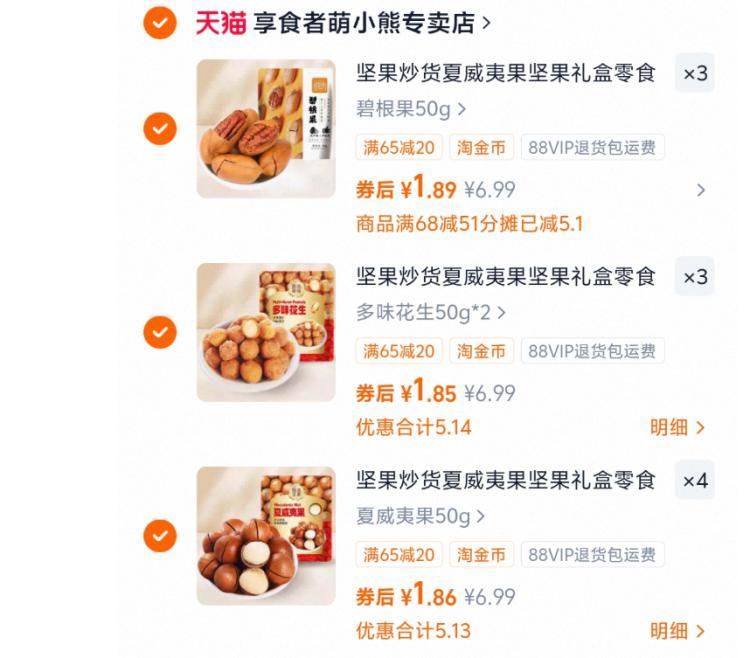Deselect the 碧根果50g item checkbox

(160, 128)
